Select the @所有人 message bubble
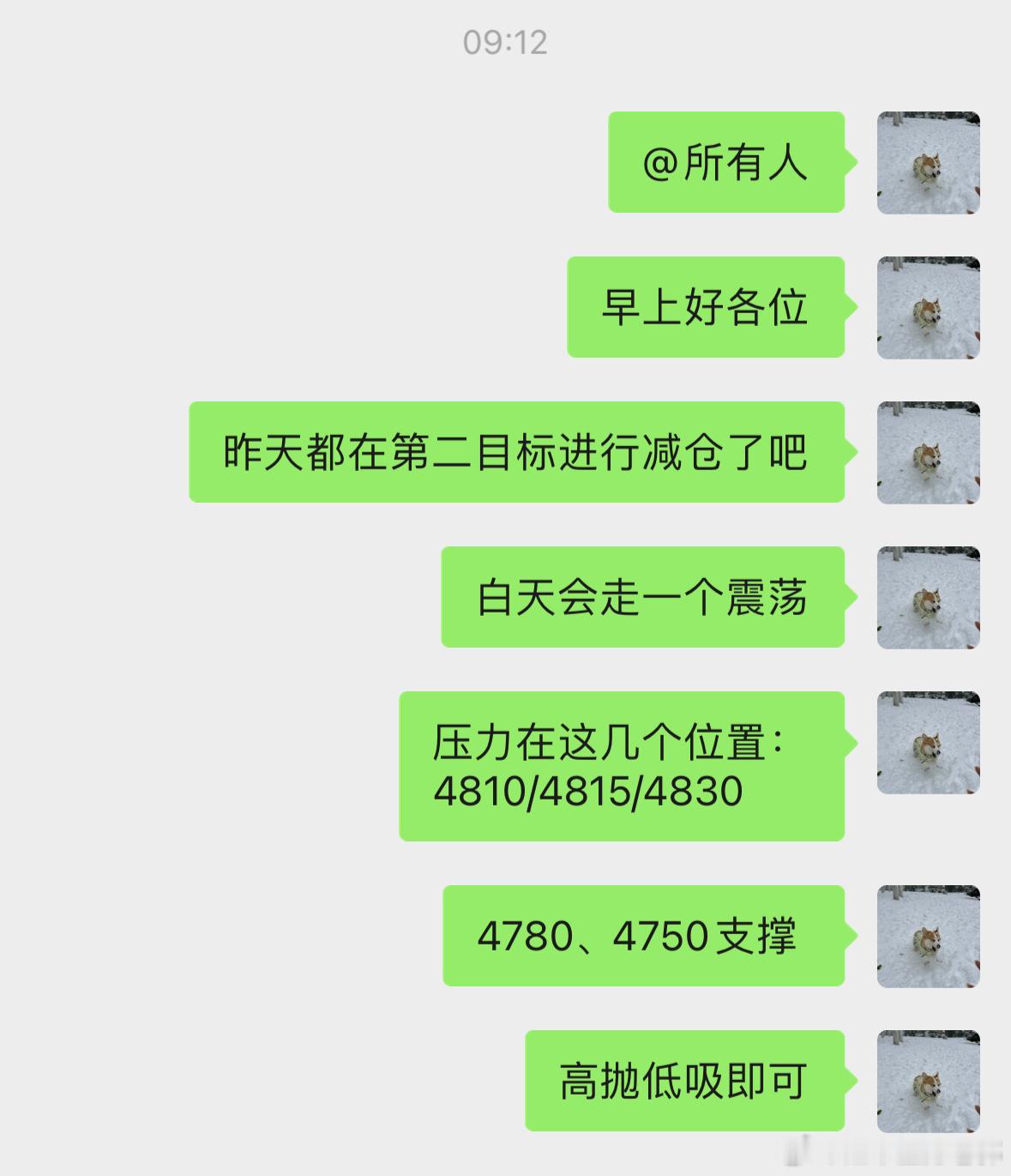Image resolution: width=1011 pixels, height=1176 pixels. [x=725, y=165]
